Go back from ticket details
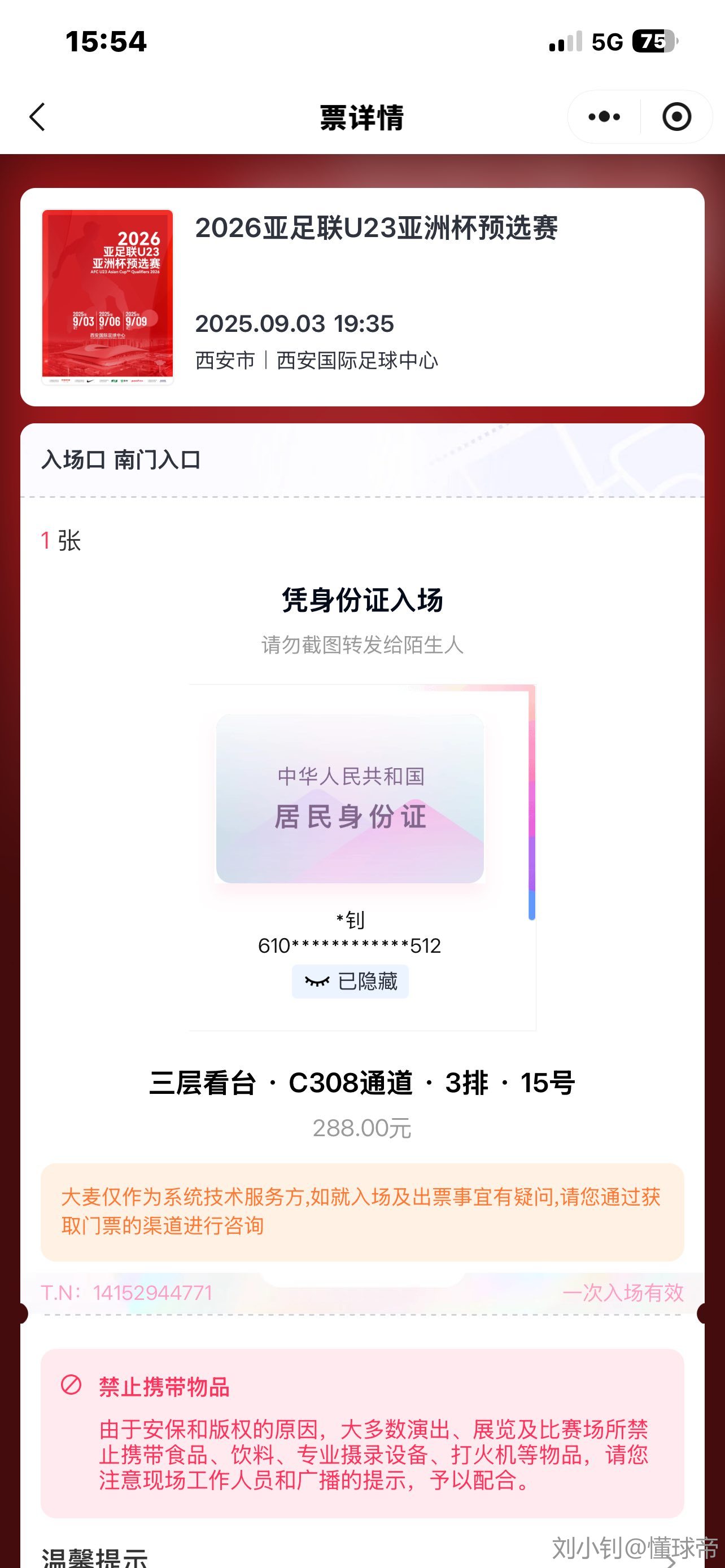The image size is (725, 1568). click(38, 117)
